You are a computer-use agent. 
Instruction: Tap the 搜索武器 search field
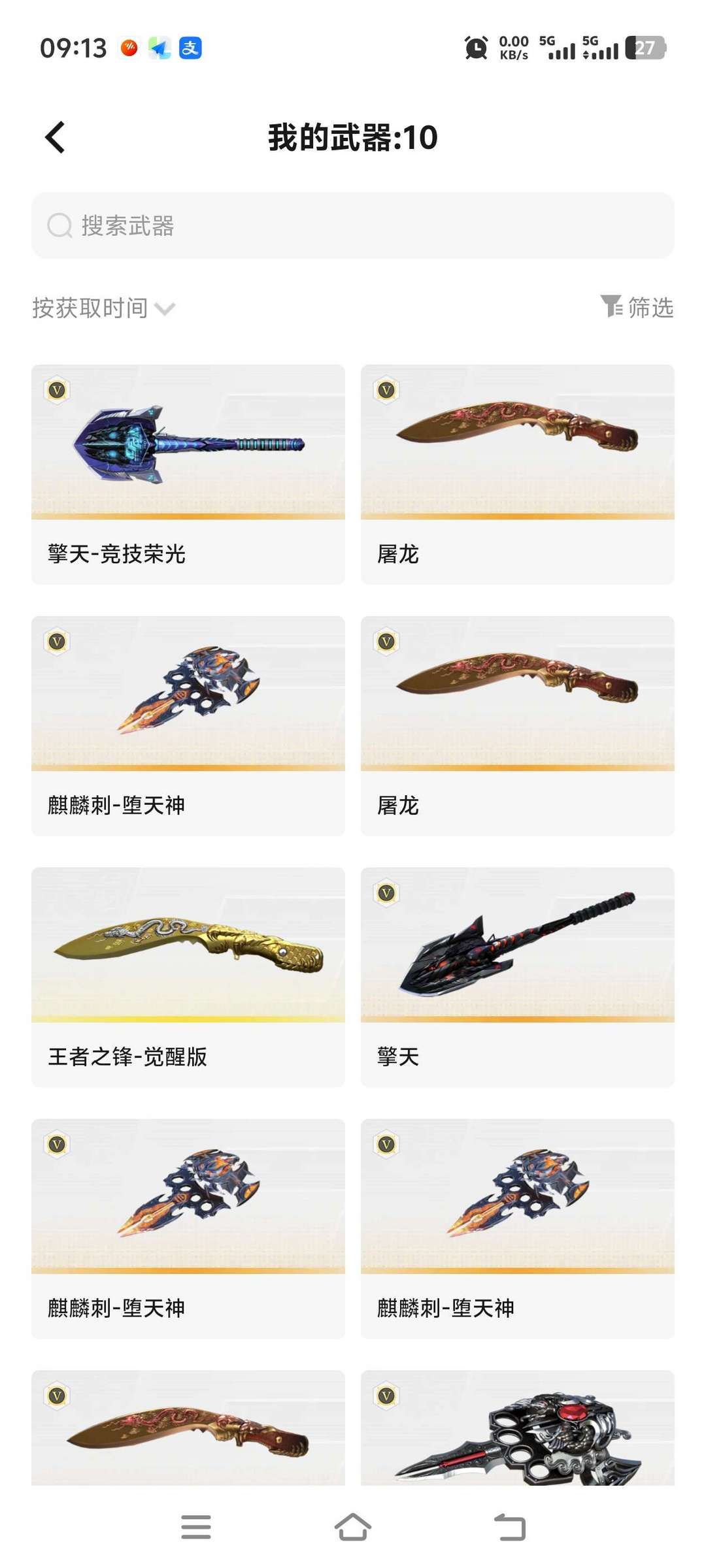click(x=353, y=225)
